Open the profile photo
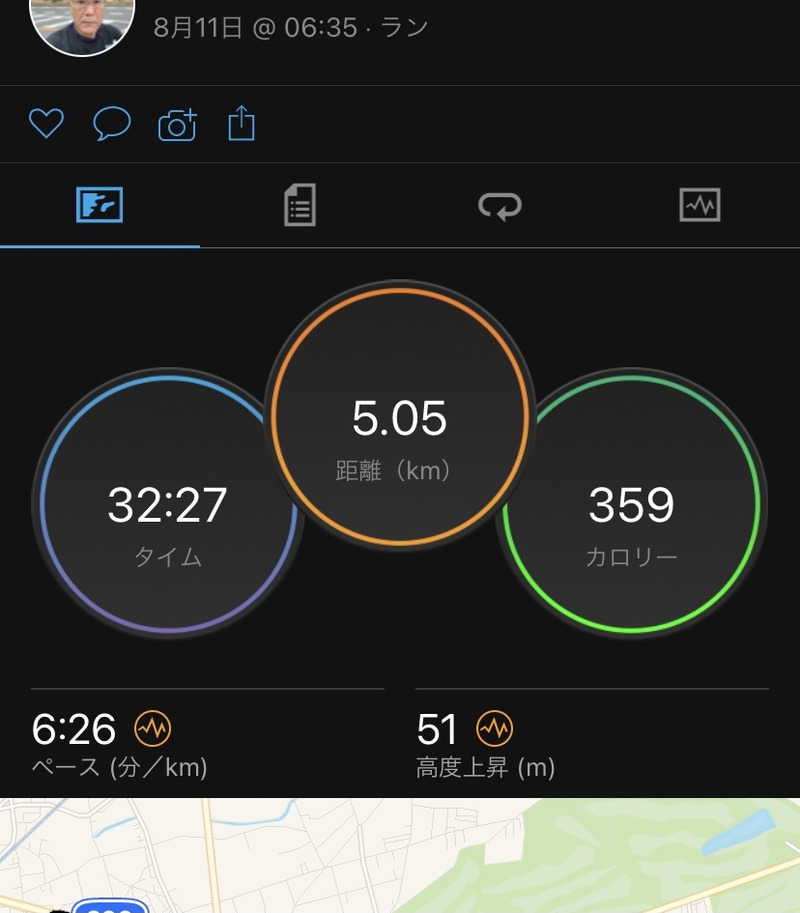 click(x=82, y=22)
